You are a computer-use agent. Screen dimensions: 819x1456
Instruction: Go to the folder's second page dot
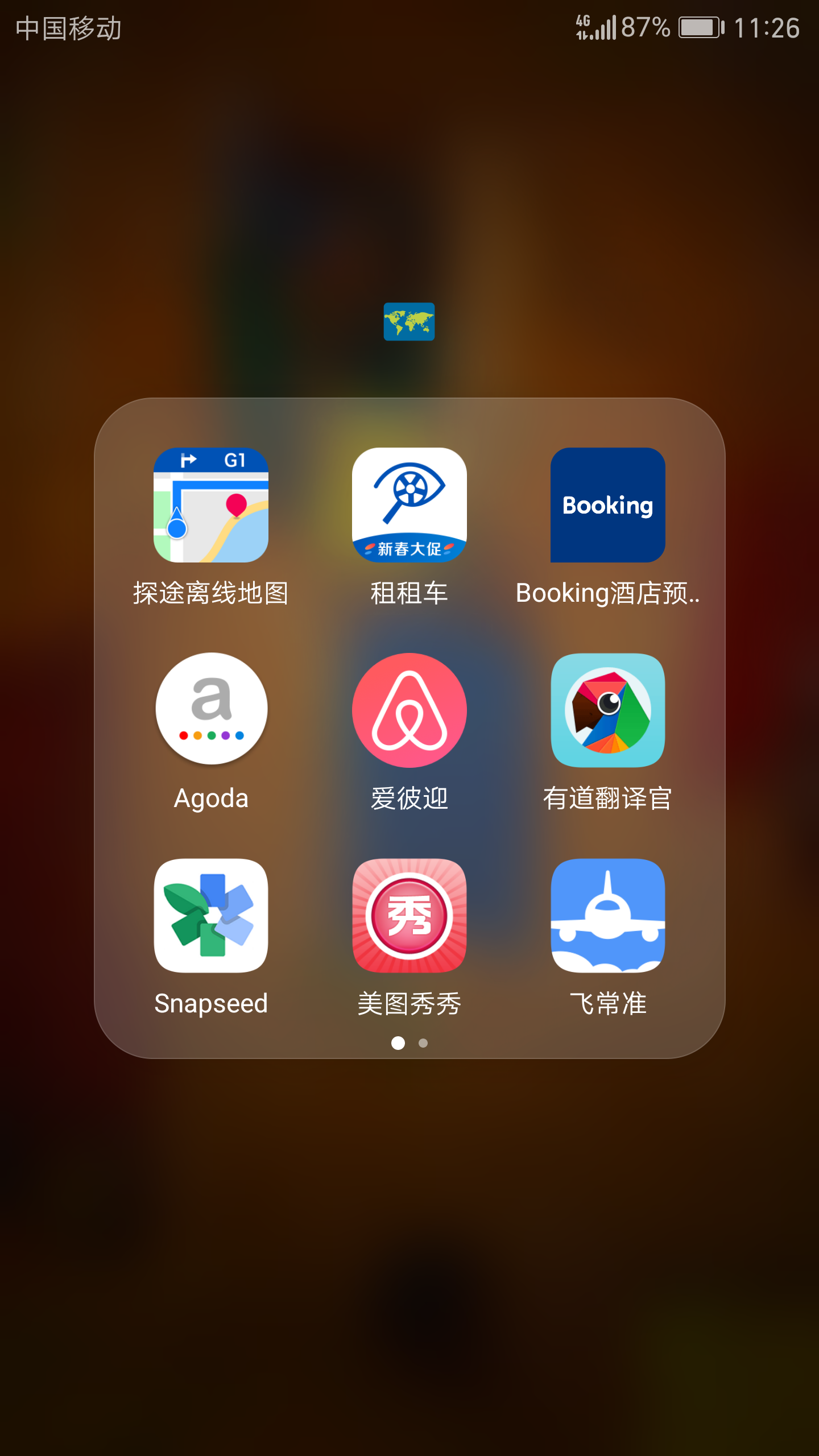[423, 1043]
